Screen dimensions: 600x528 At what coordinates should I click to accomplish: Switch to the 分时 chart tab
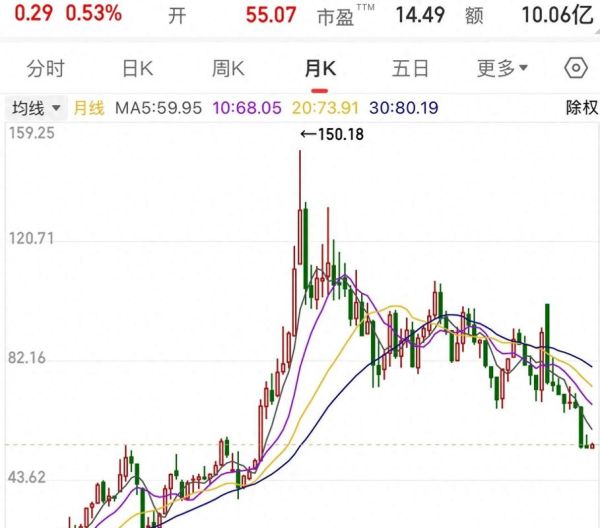46,69
